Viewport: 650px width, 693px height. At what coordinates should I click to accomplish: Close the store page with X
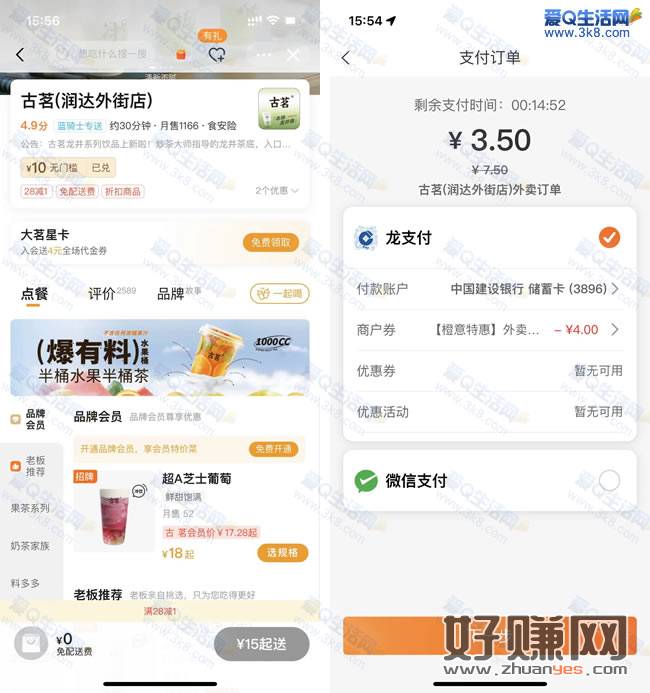click(293, 55)
